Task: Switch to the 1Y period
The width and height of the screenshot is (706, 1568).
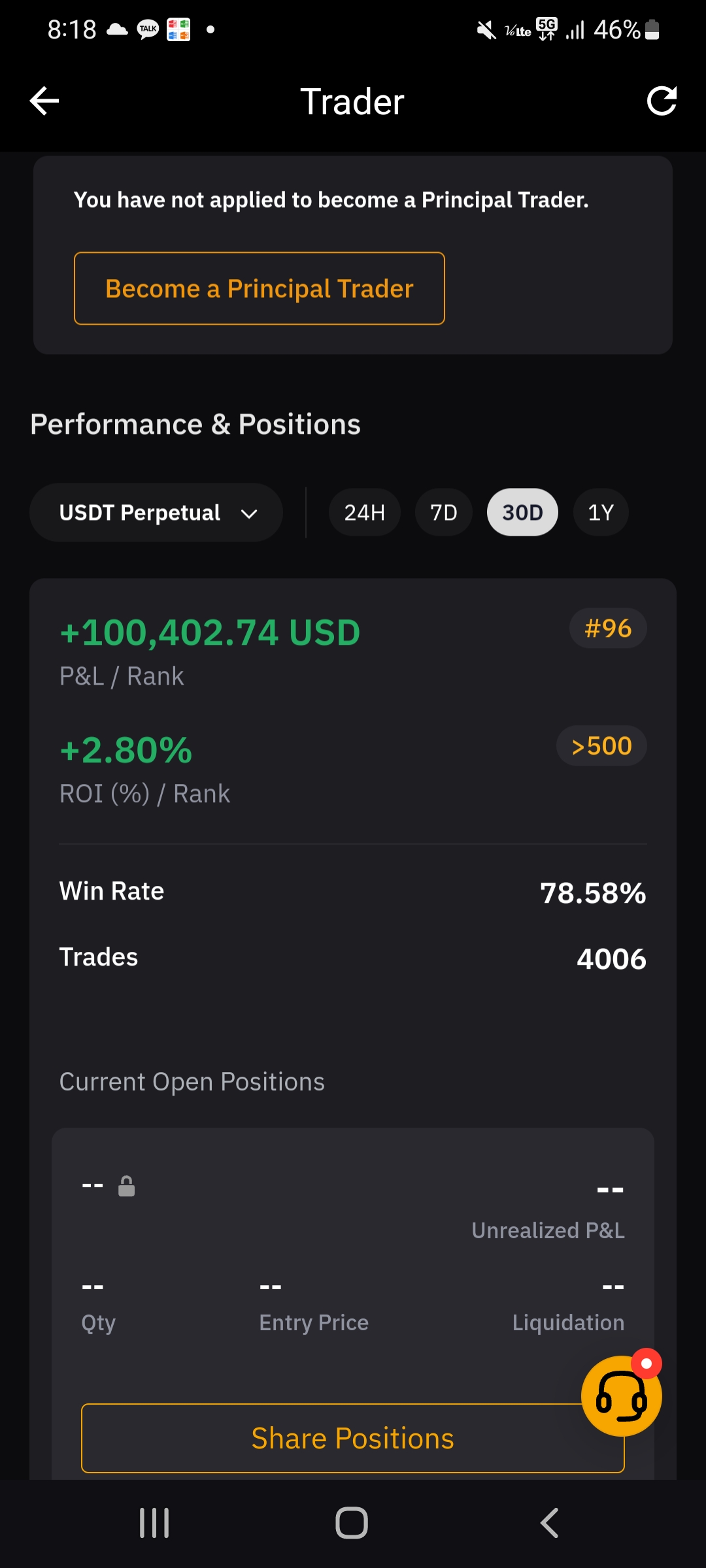Action: coord(601,513)
